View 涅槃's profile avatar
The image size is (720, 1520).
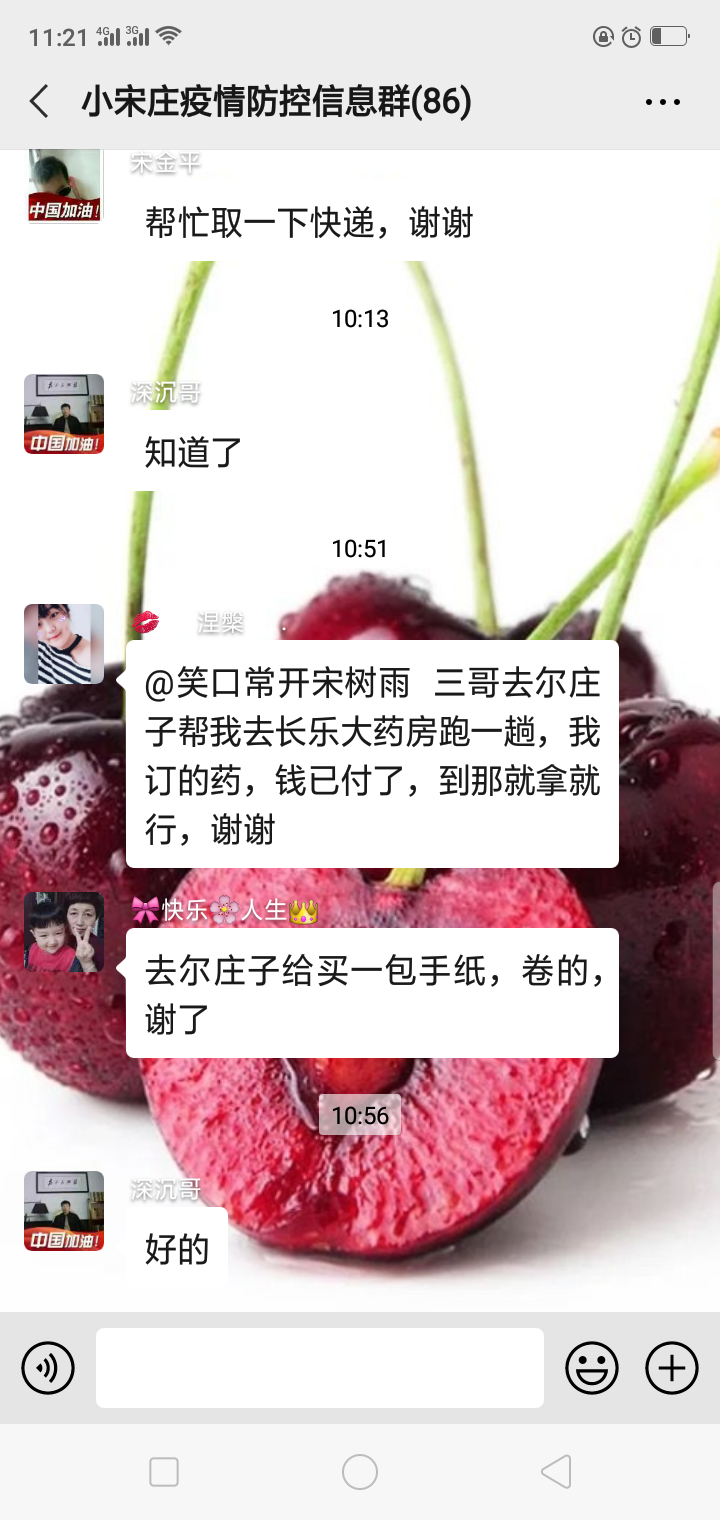[64, 644]
